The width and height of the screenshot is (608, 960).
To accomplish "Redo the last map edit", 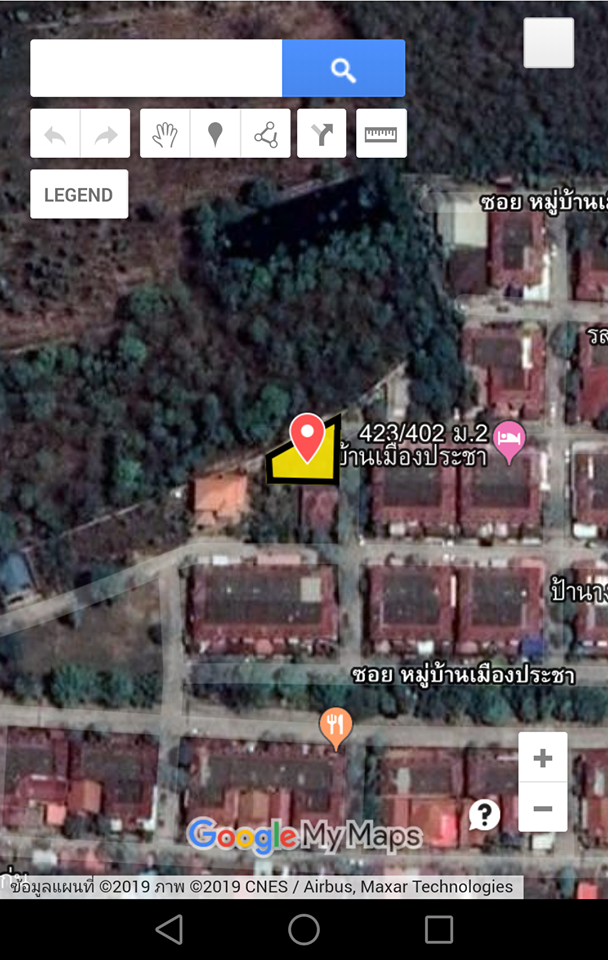I will click(x=105, y=134).
